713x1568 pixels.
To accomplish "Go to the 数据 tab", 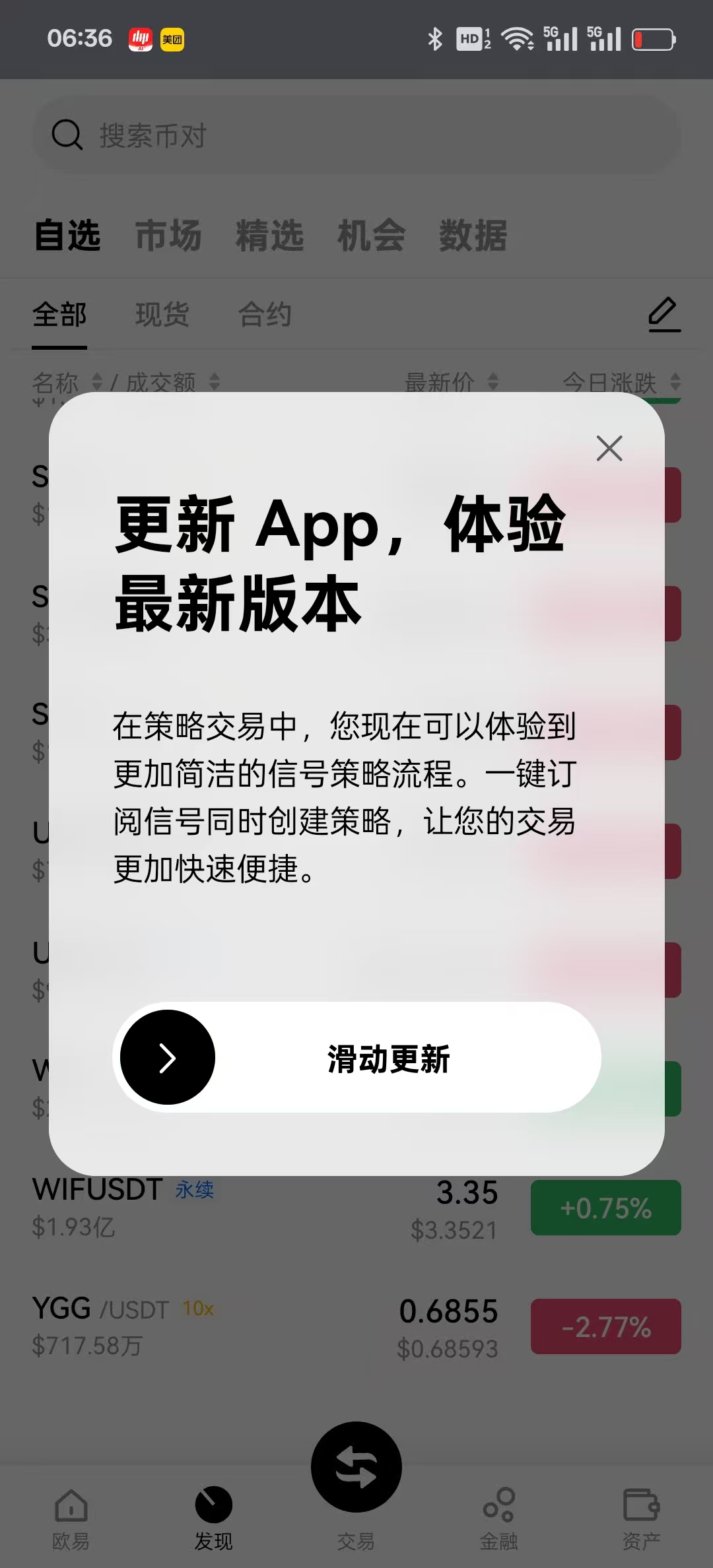I will 473,236.
